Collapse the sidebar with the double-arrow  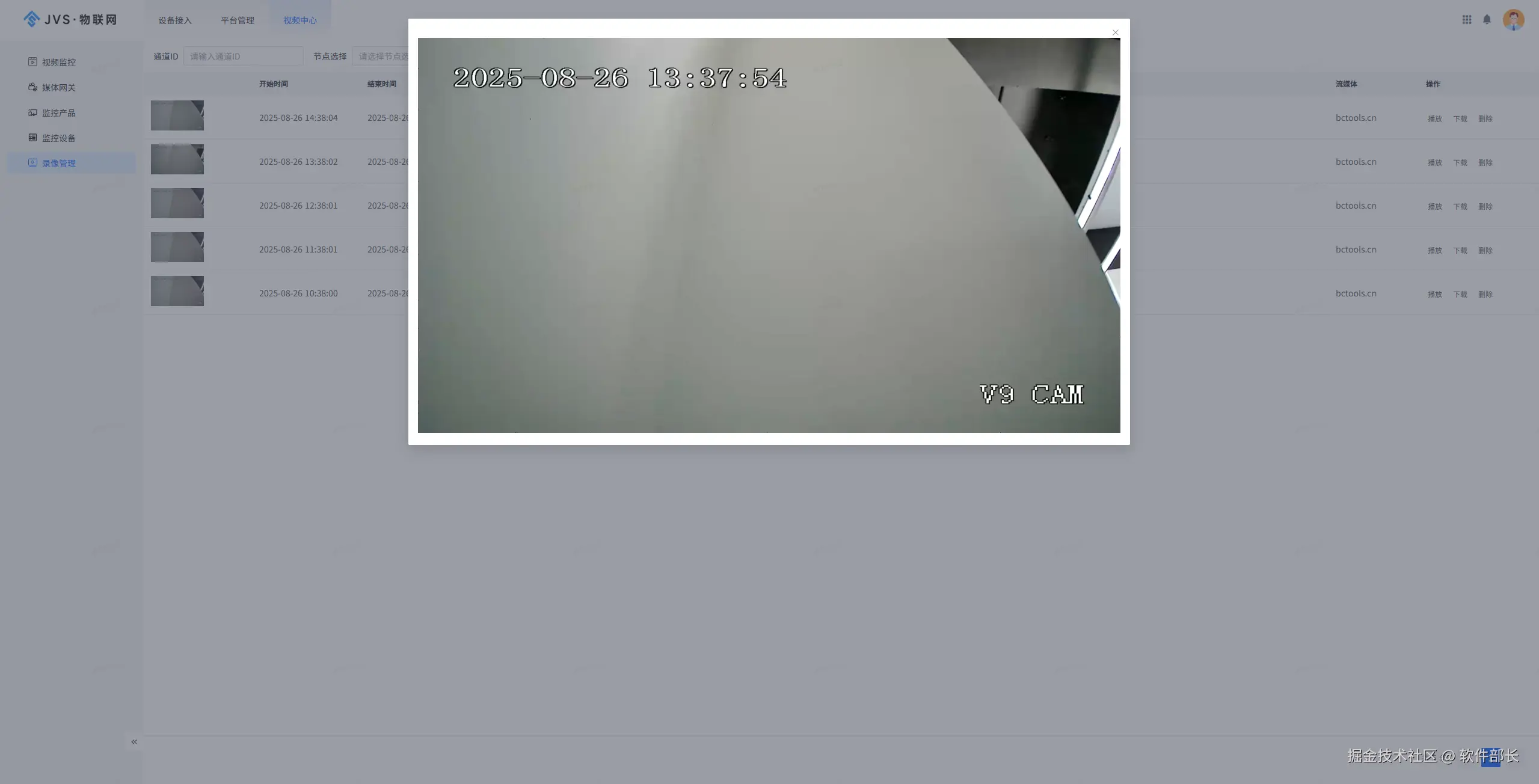tap(134, 741)
